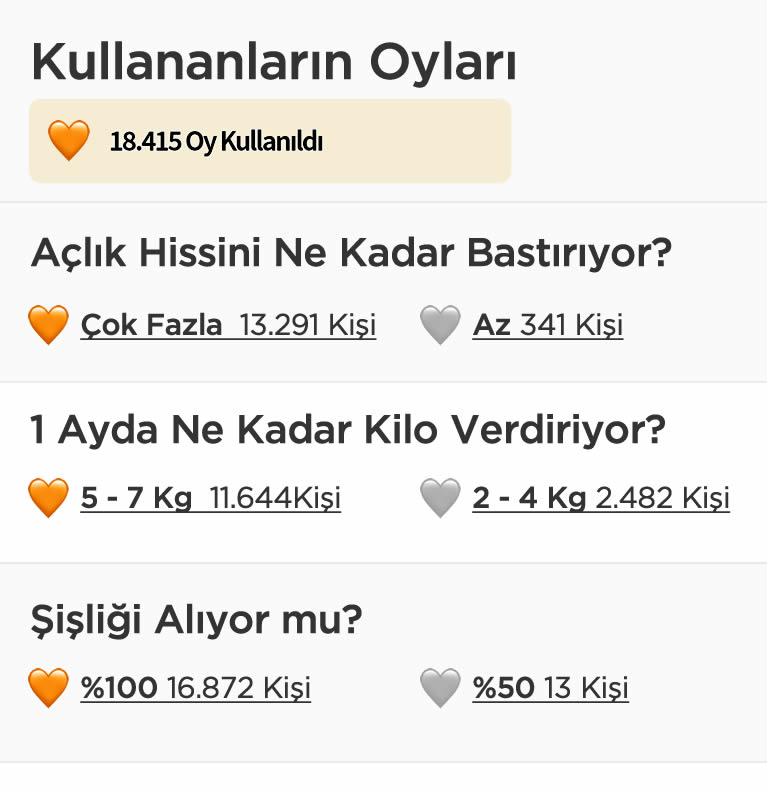Select the 'Çok Fazla' 13.291 Kişi vote link
The height and width of the screenshot is (792, 767).
tap(228, 325)
